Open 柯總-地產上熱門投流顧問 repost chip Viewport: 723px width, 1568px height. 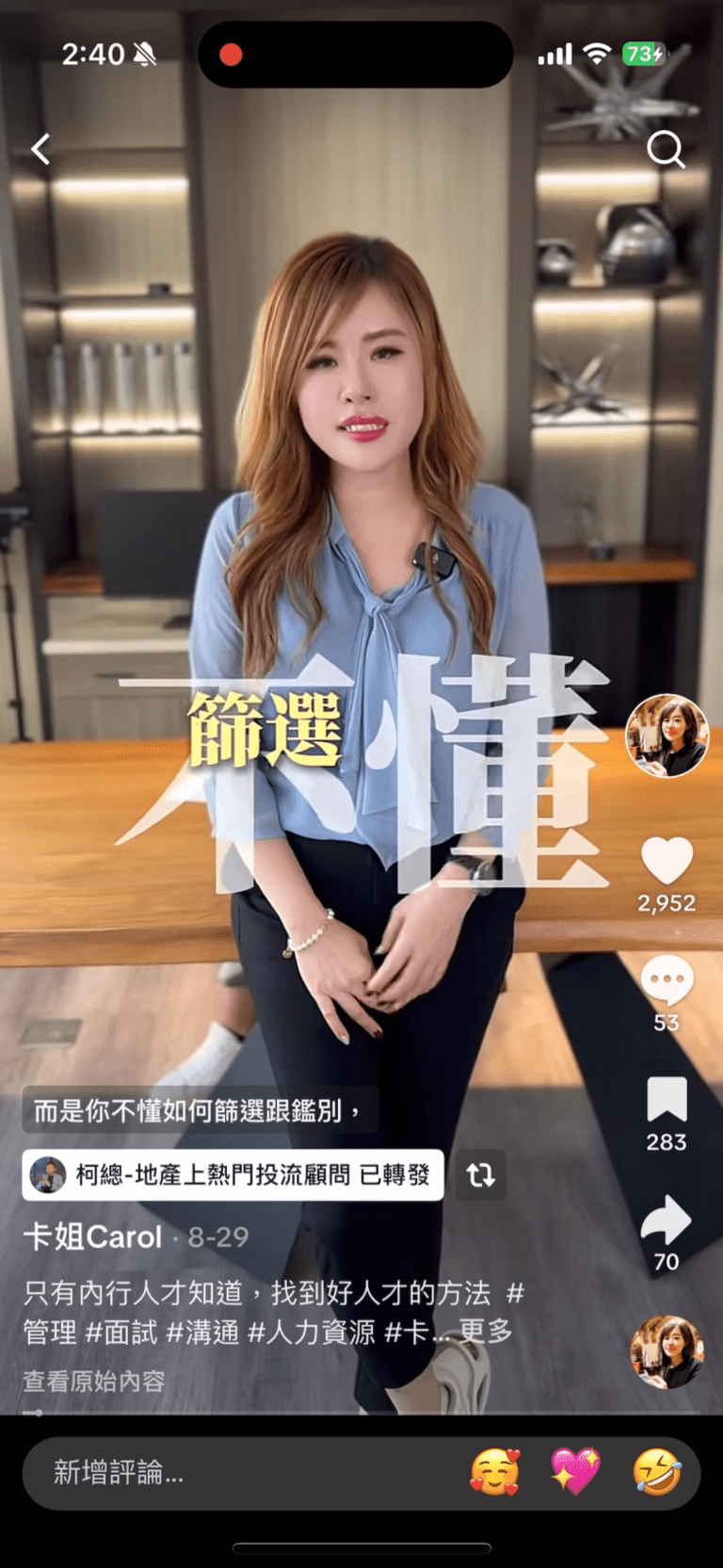233,1174
